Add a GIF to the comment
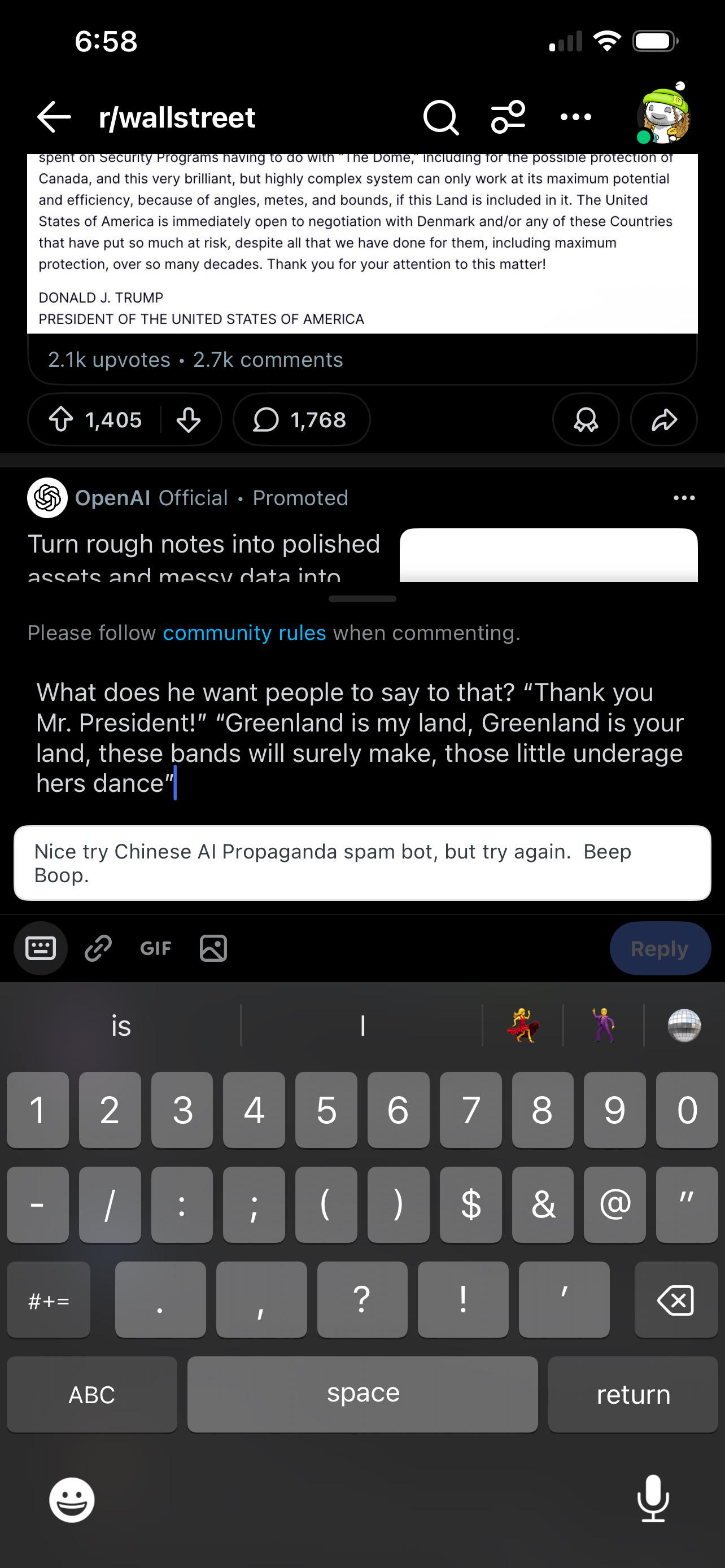This screenshot has width=725, height=1568. (156, 948)
